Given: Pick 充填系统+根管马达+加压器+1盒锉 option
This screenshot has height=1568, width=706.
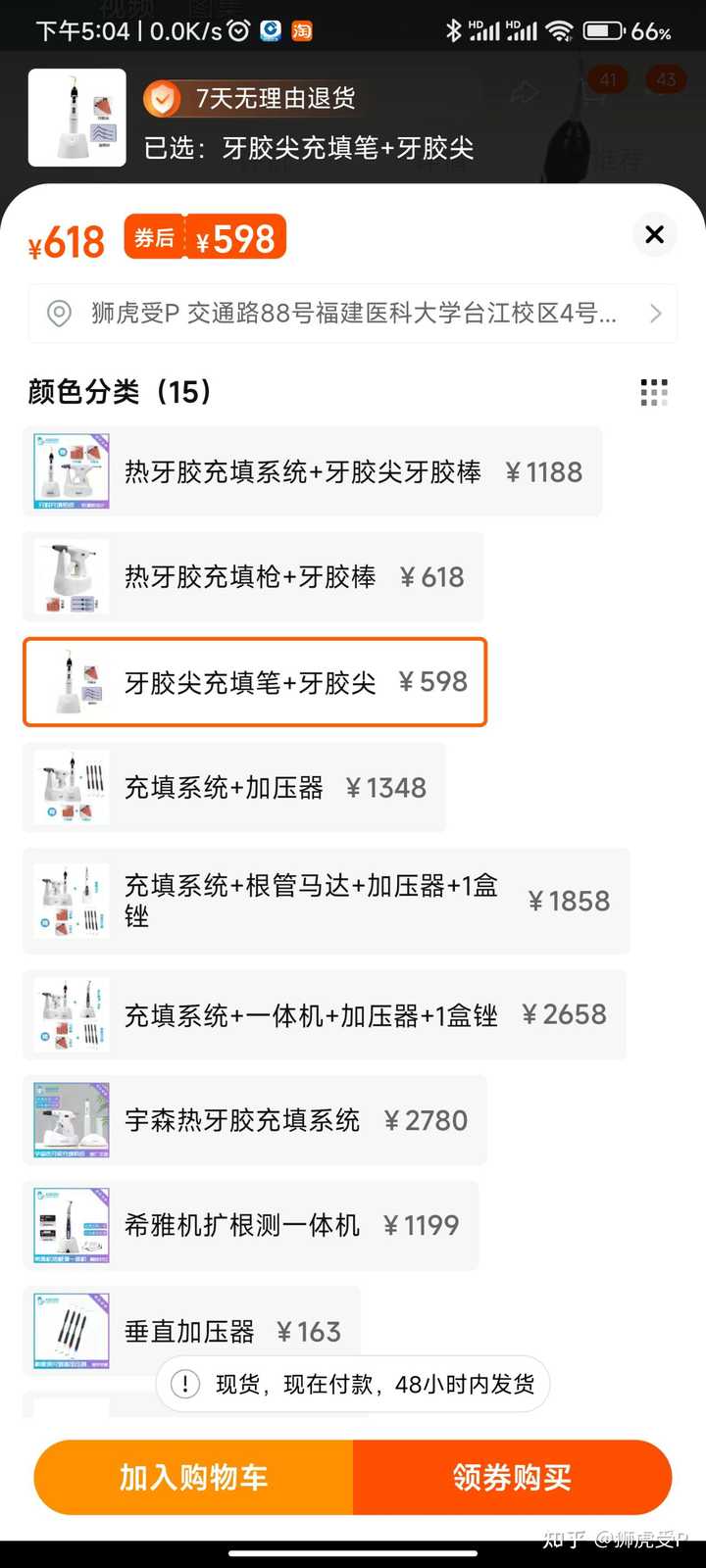Looking at the screenshot, I should tap(326, 901).
